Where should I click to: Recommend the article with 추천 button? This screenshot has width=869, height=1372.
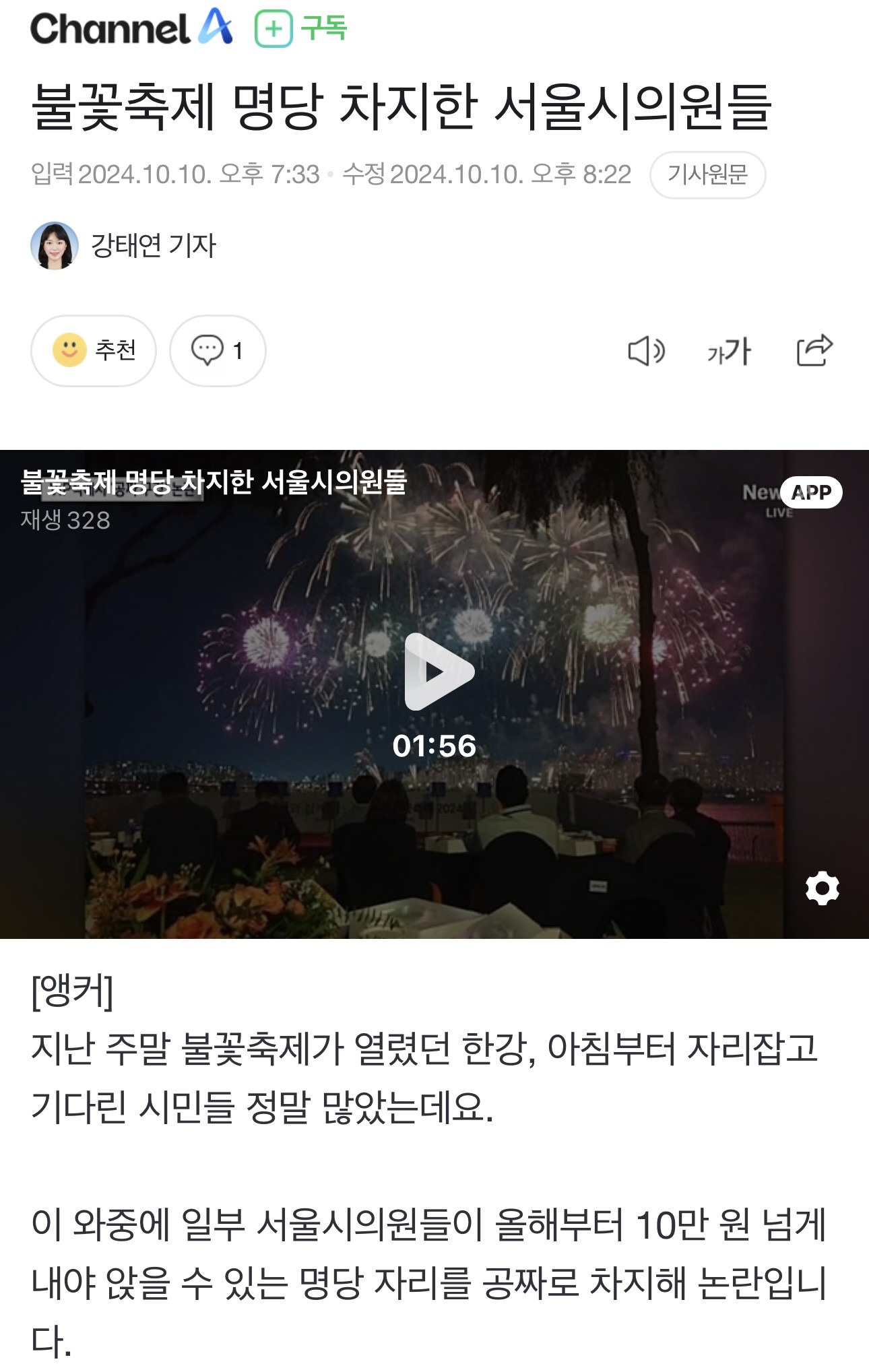(x=94, y=351)
